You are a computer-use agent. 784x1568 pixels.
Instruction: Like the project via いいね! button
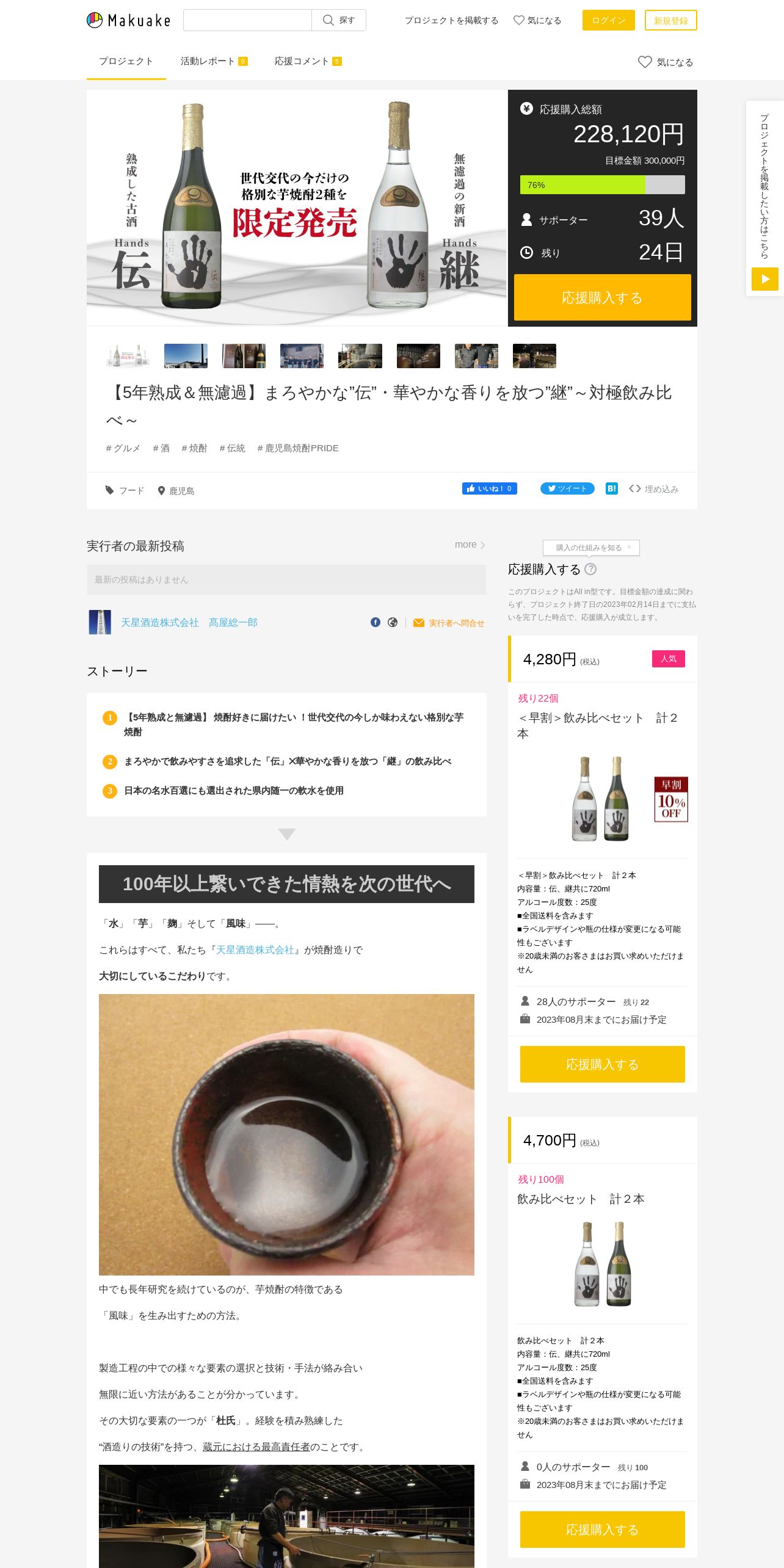[489, 488]
